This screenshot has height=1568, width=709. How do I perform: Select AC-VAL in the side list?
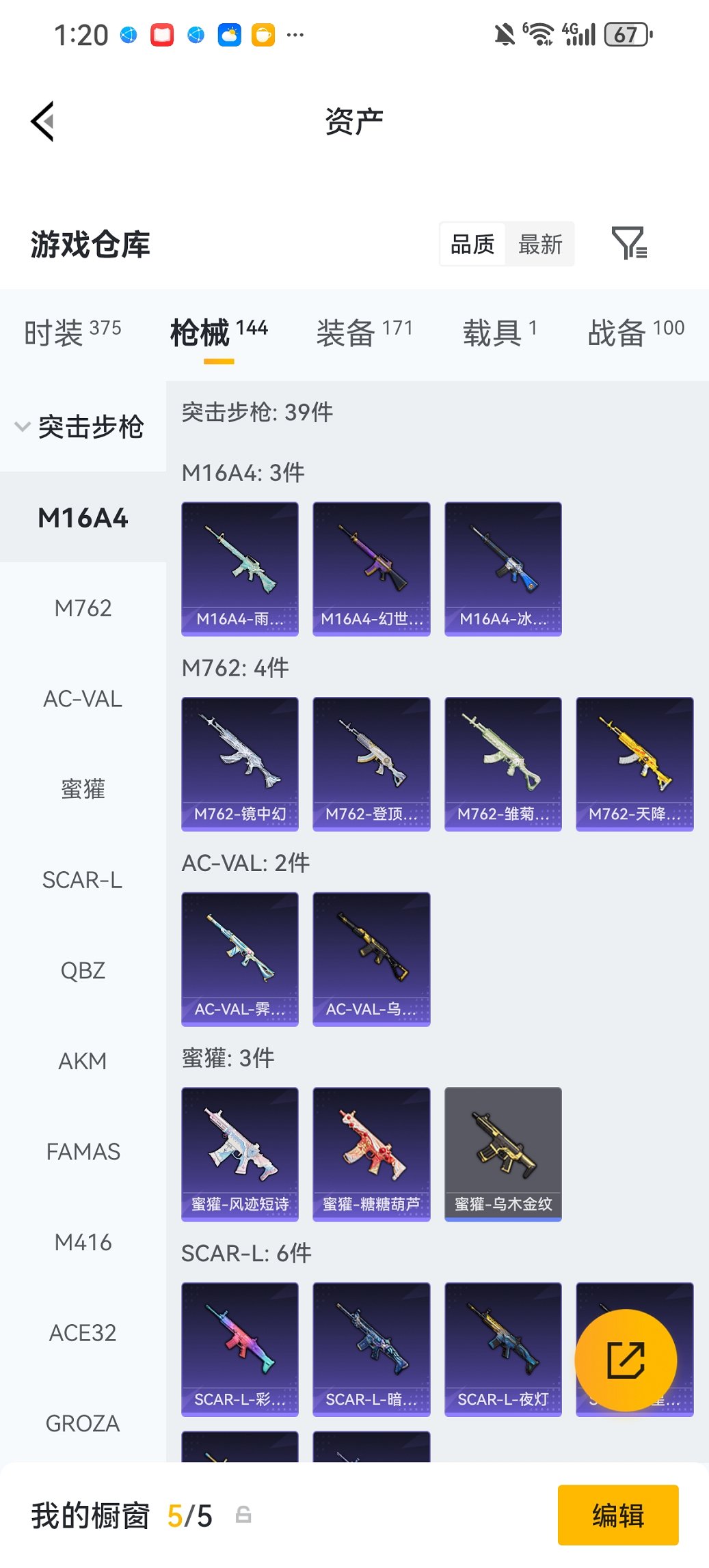tap(83, 699)
